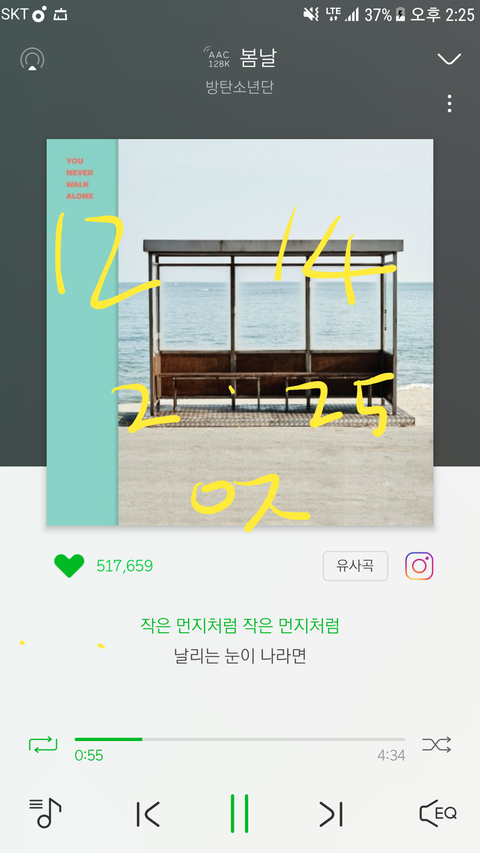Open the cast/AirPlay output icon
This screenshot has width=480, height=853.
pos(32,59)
